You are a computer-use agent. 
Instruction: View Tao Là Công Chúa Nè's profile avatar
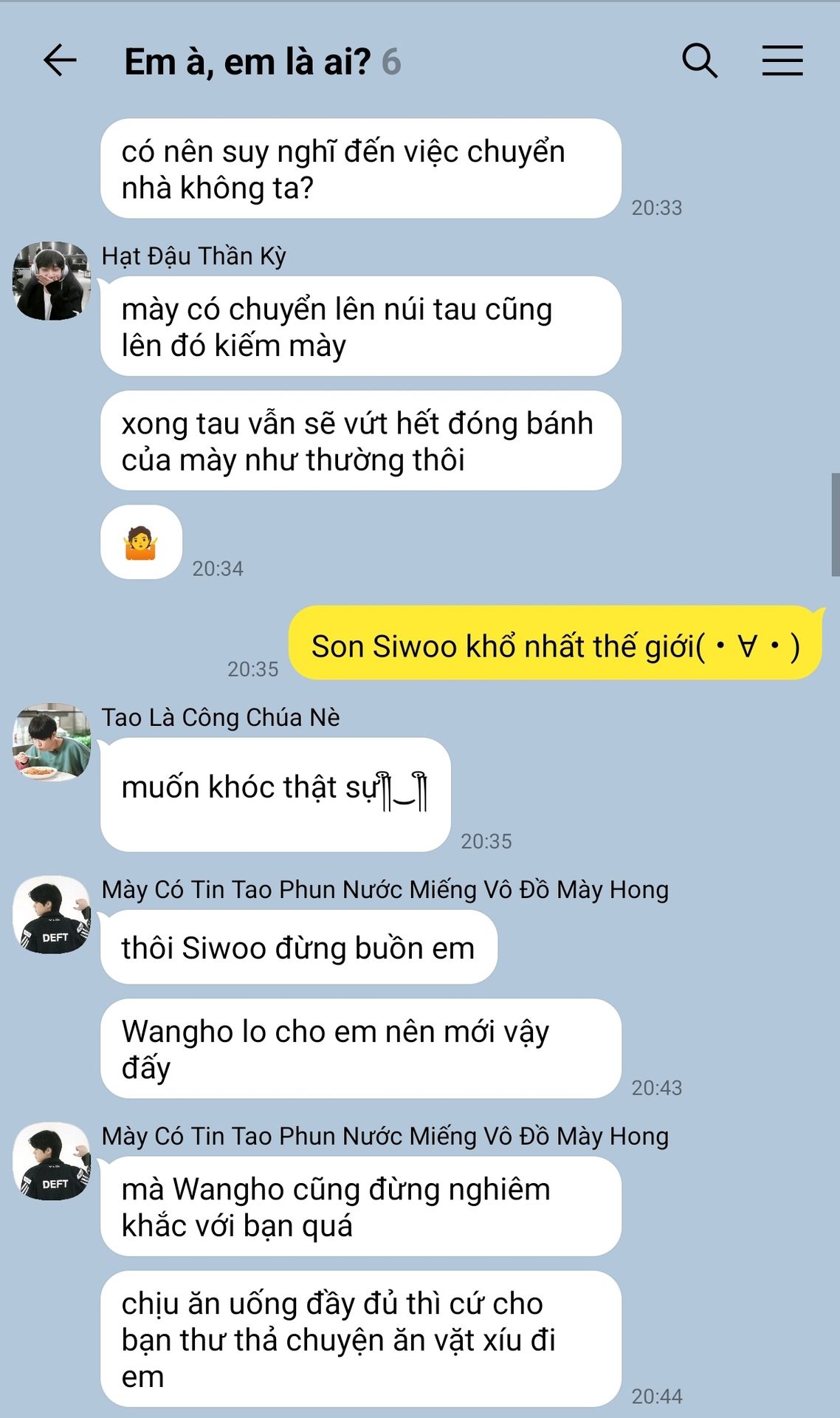pyautogui.click(x=52, y=742)
